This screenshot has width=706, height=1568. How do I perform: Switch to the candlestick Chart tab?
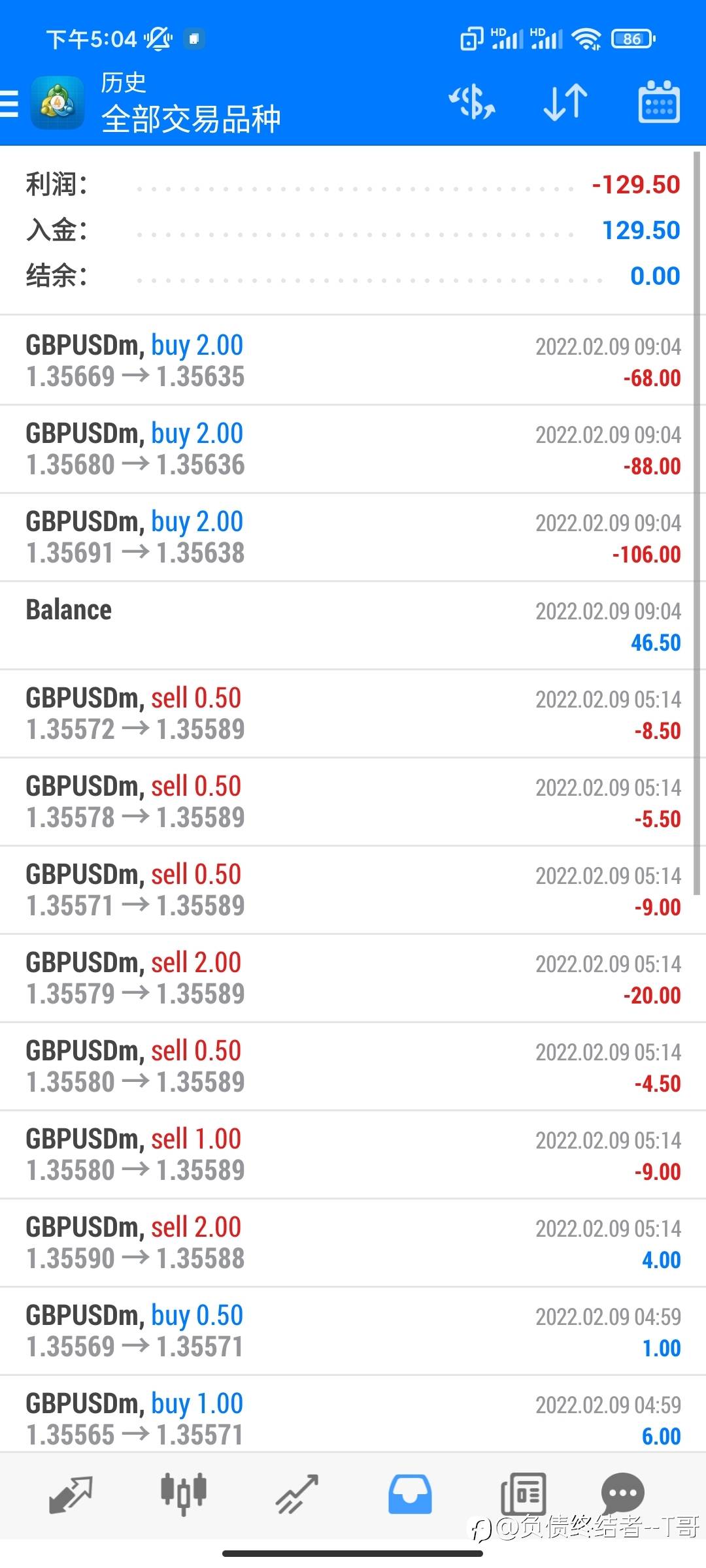(184, 1494)
